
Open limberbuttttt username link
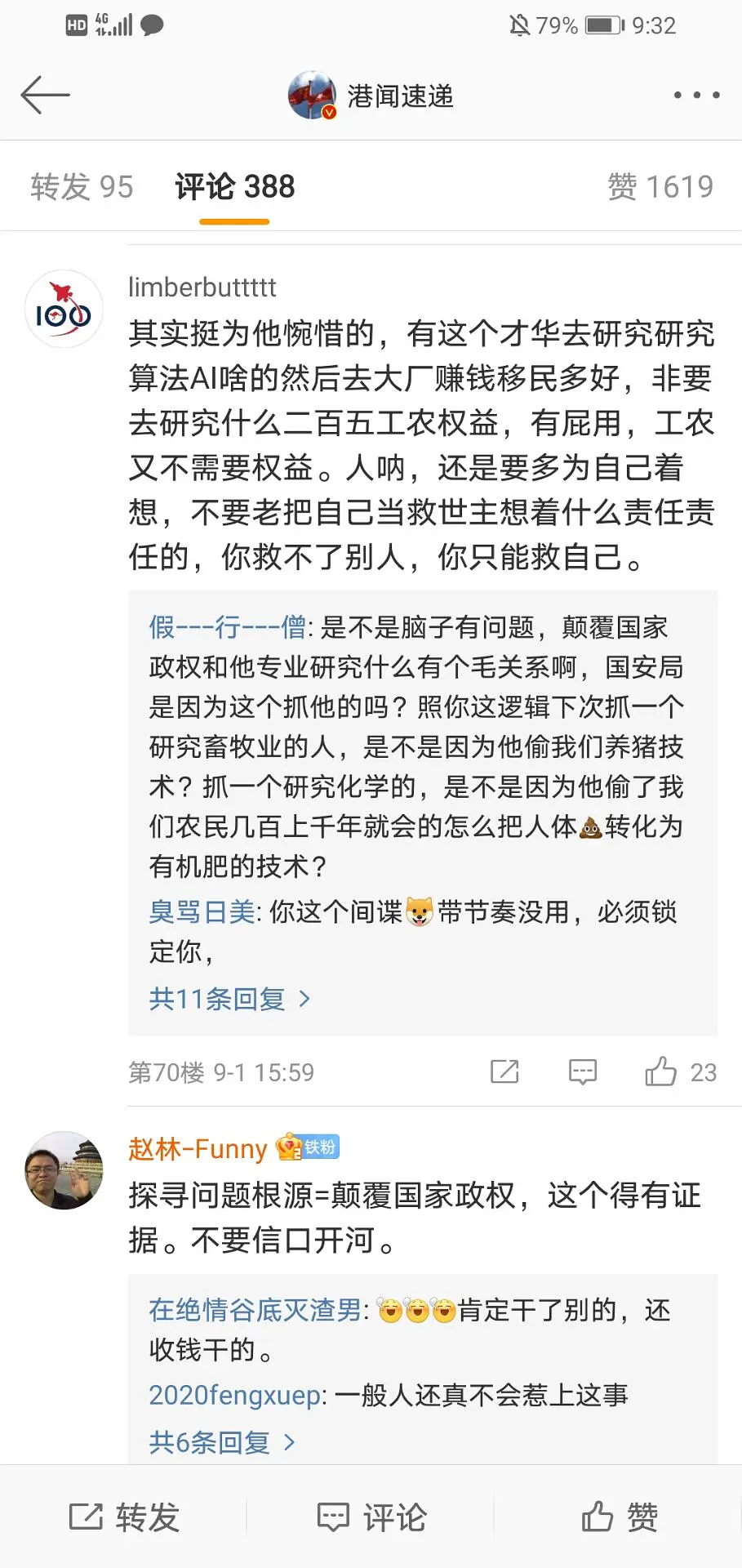[x=202, y=287]
